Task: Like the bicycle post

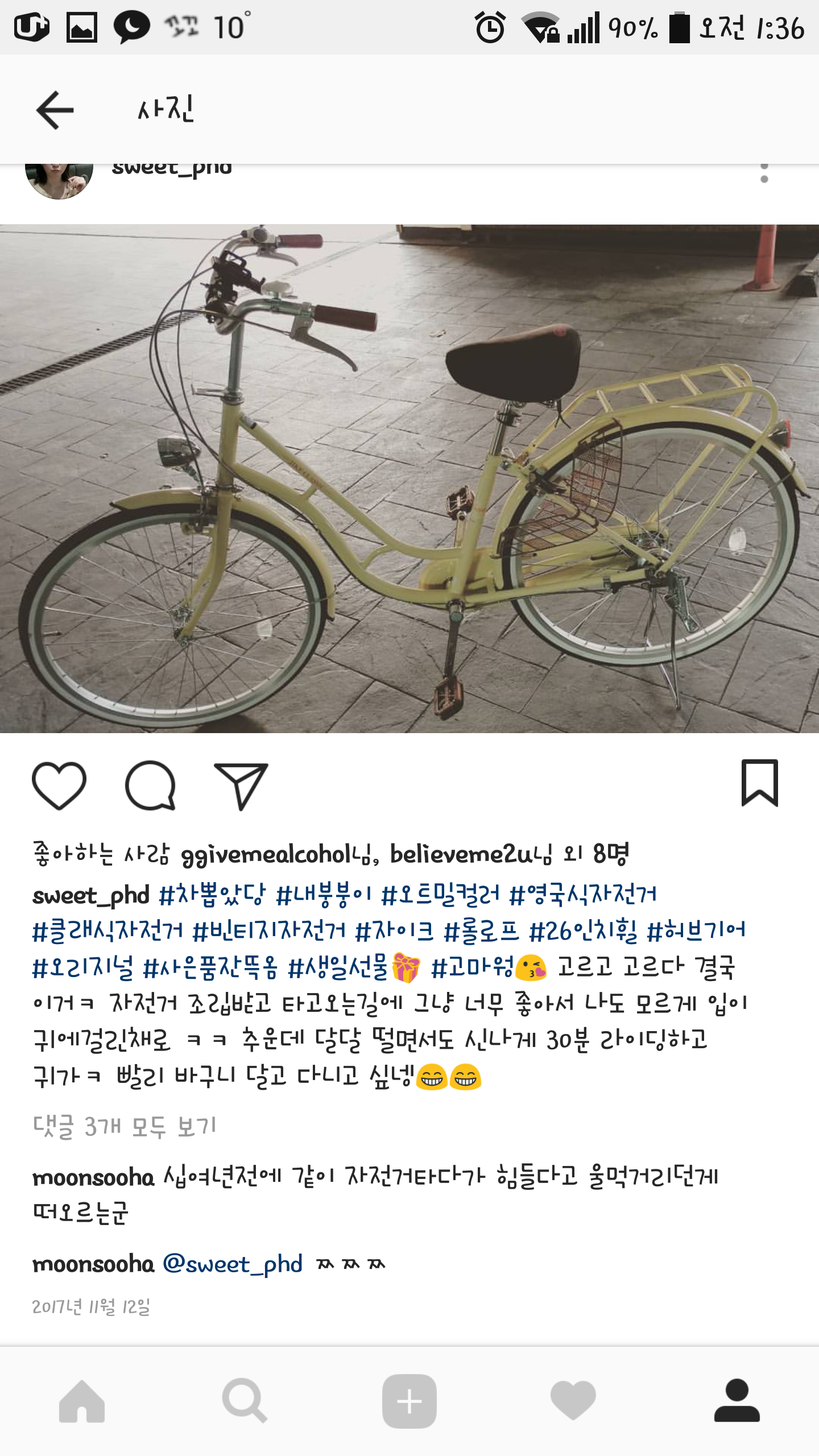Action: (x=59, y=785)
